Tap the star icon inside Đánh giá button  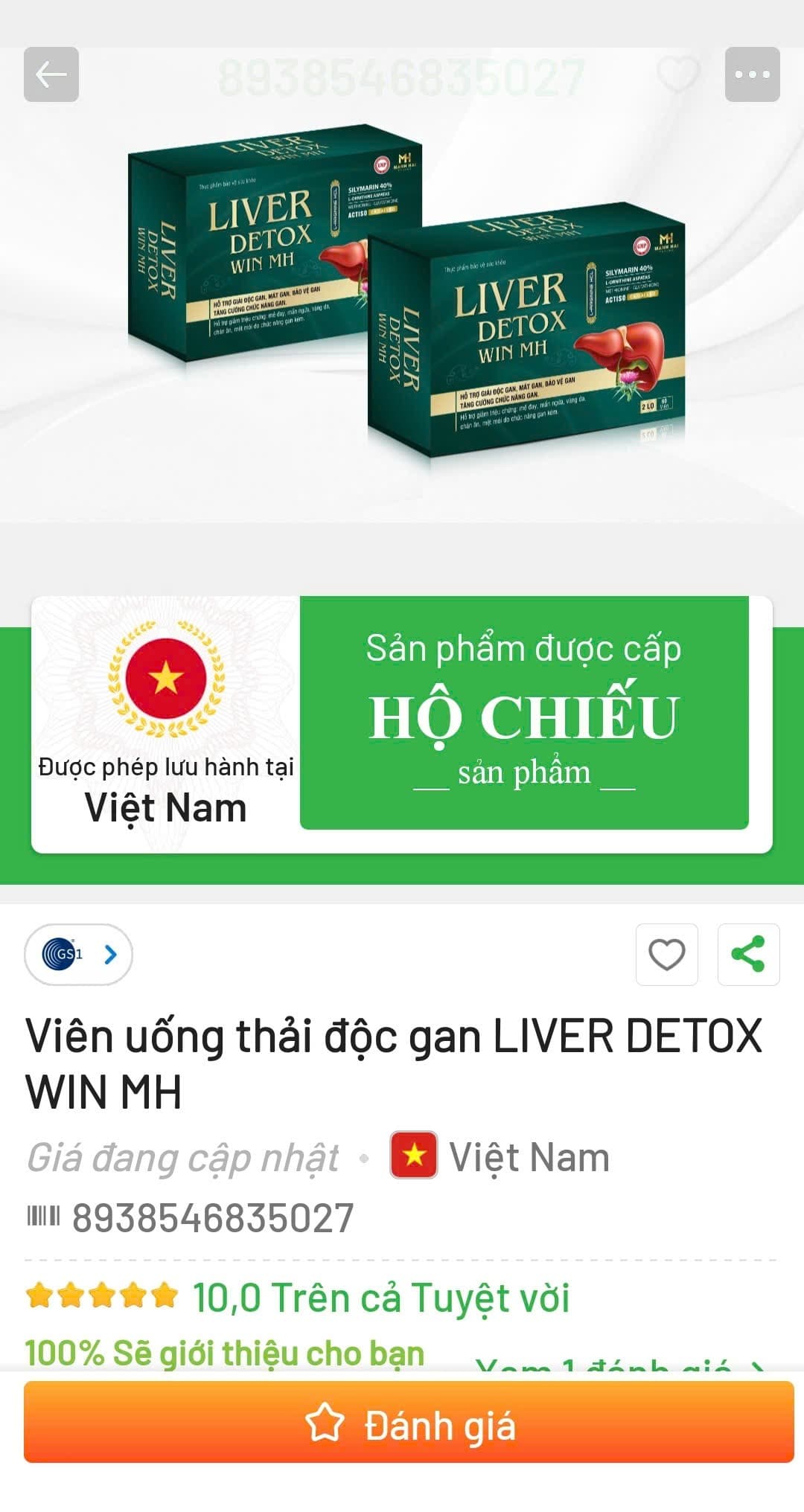click(325, 1421)
